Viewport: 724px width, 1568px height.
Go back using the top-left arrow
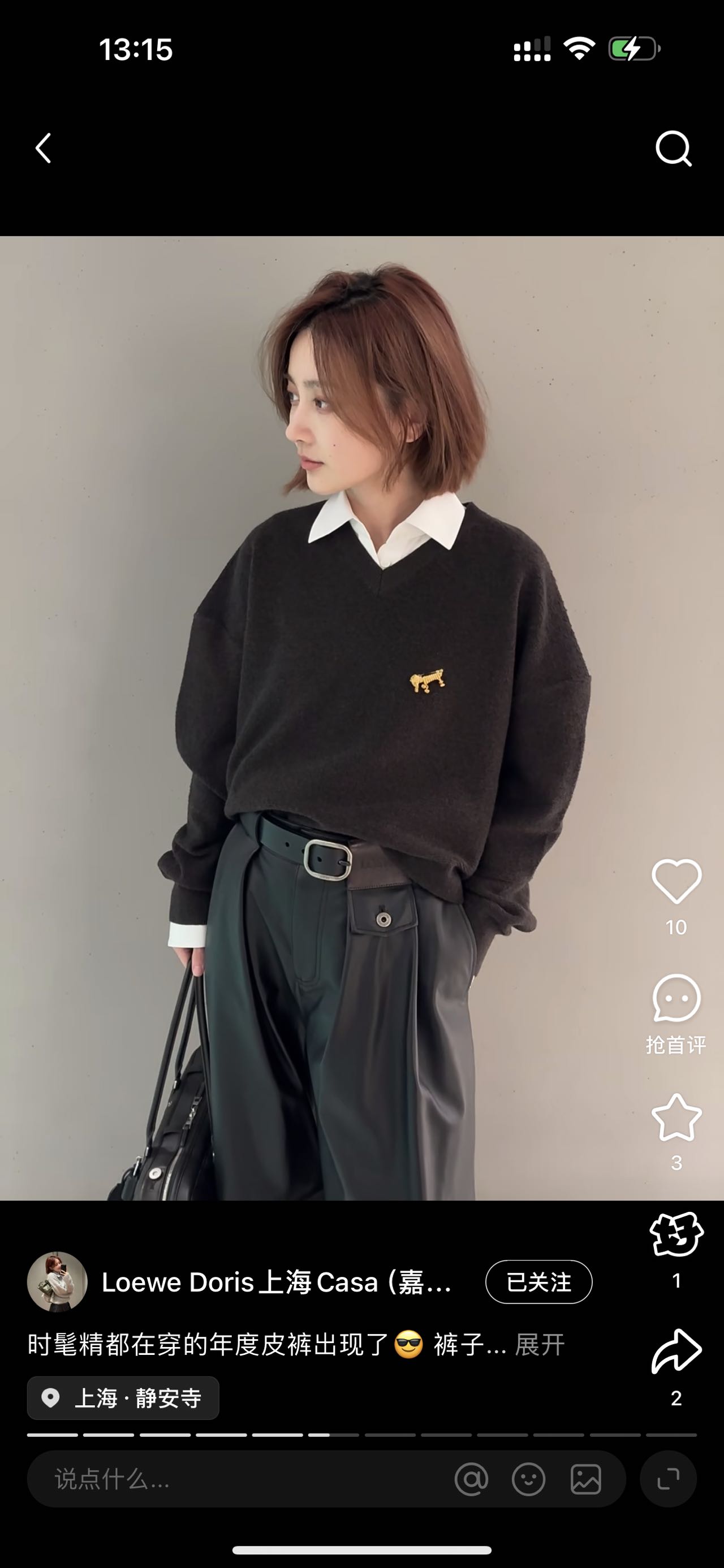pyautogui.click(x=43, y=149)
